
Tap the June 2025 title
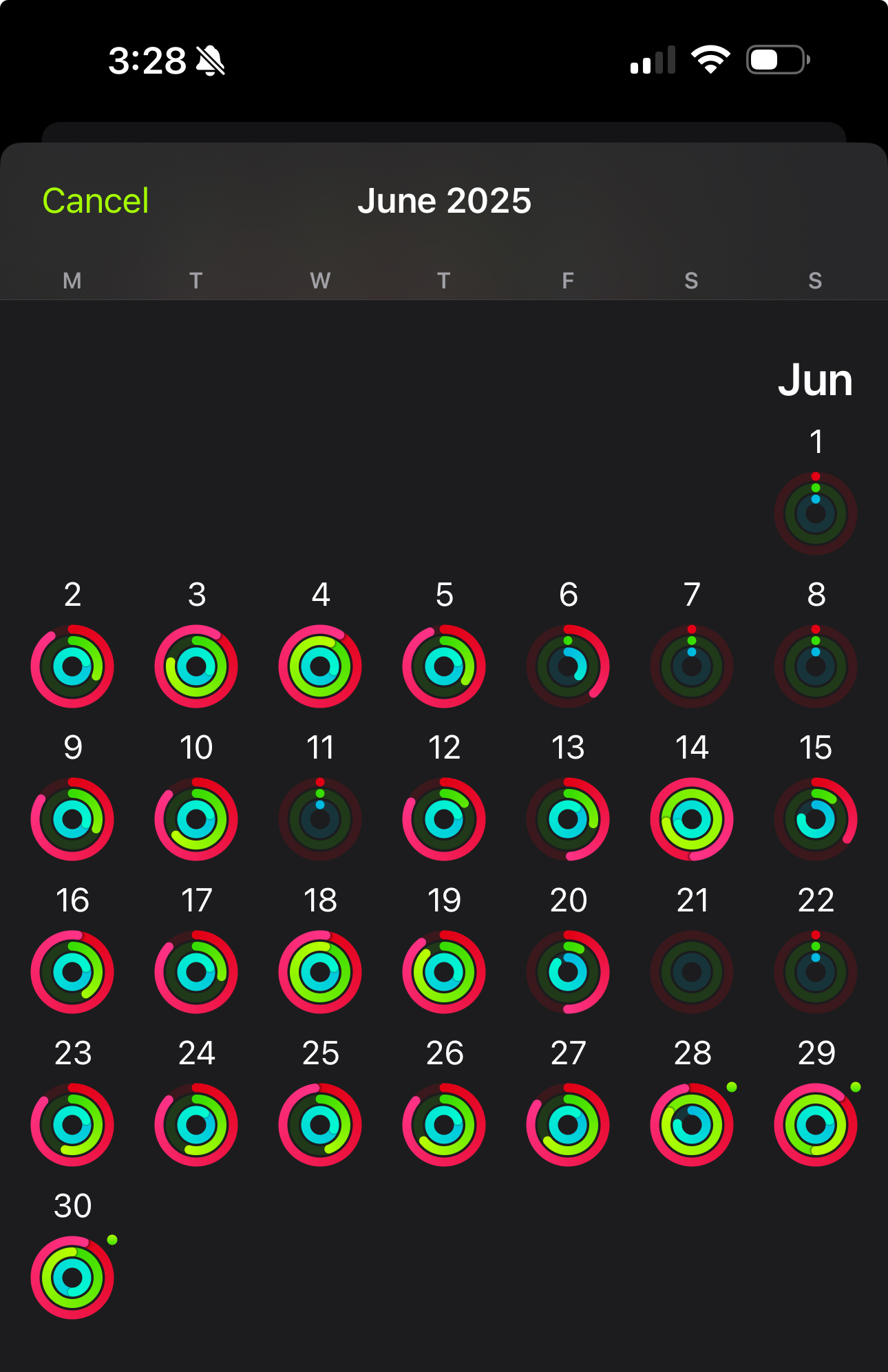[x=444, y=200]
